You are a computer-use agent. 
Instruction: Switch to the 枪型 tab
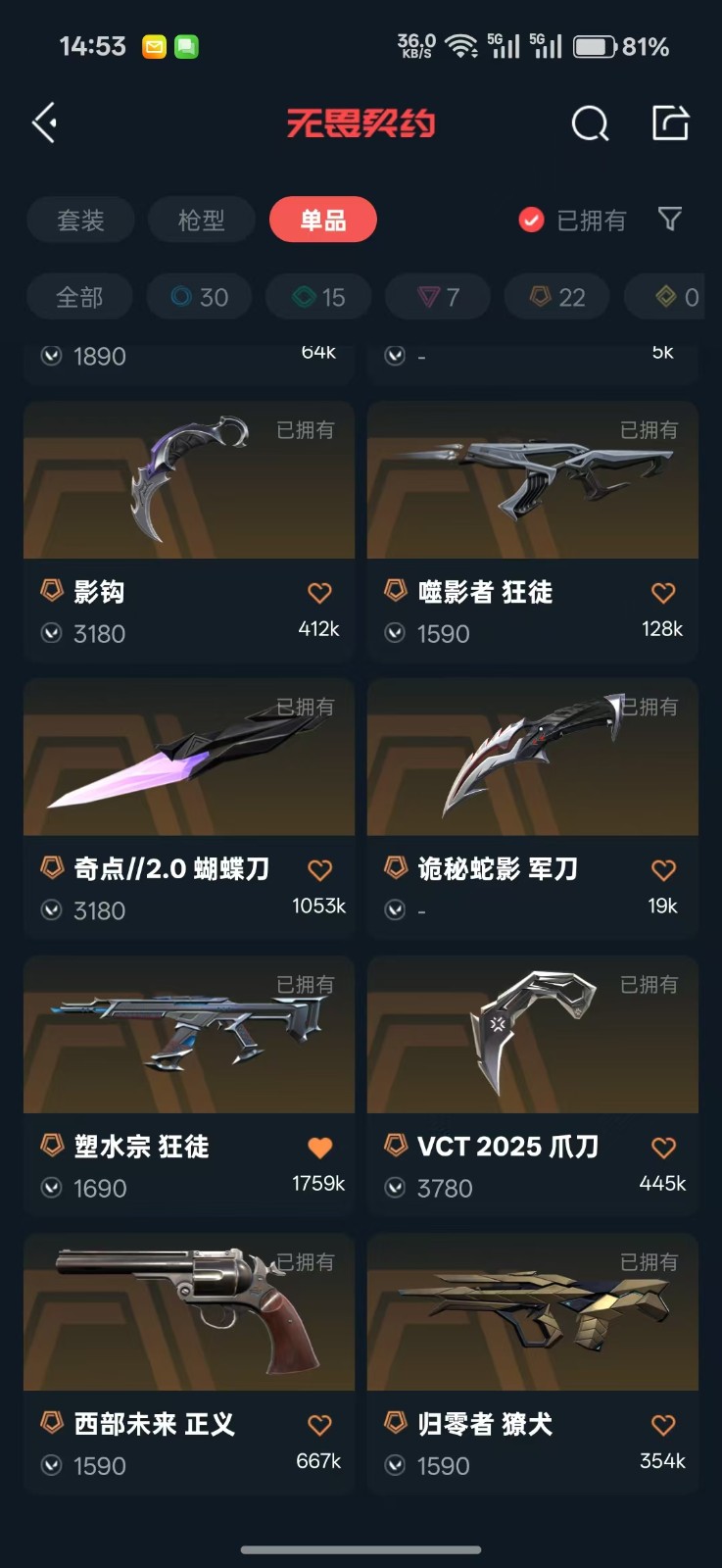201,220
